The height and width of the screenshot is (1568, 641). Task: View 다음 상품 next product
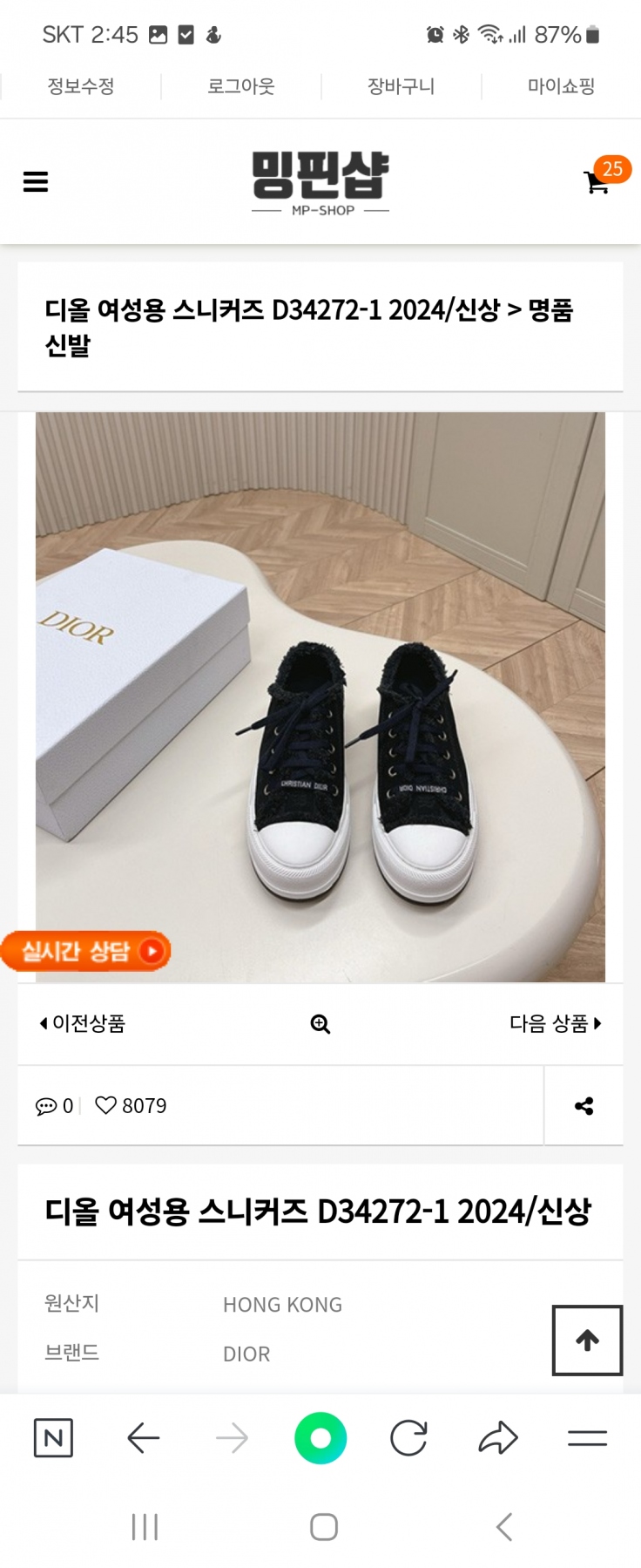point(555,1023)
